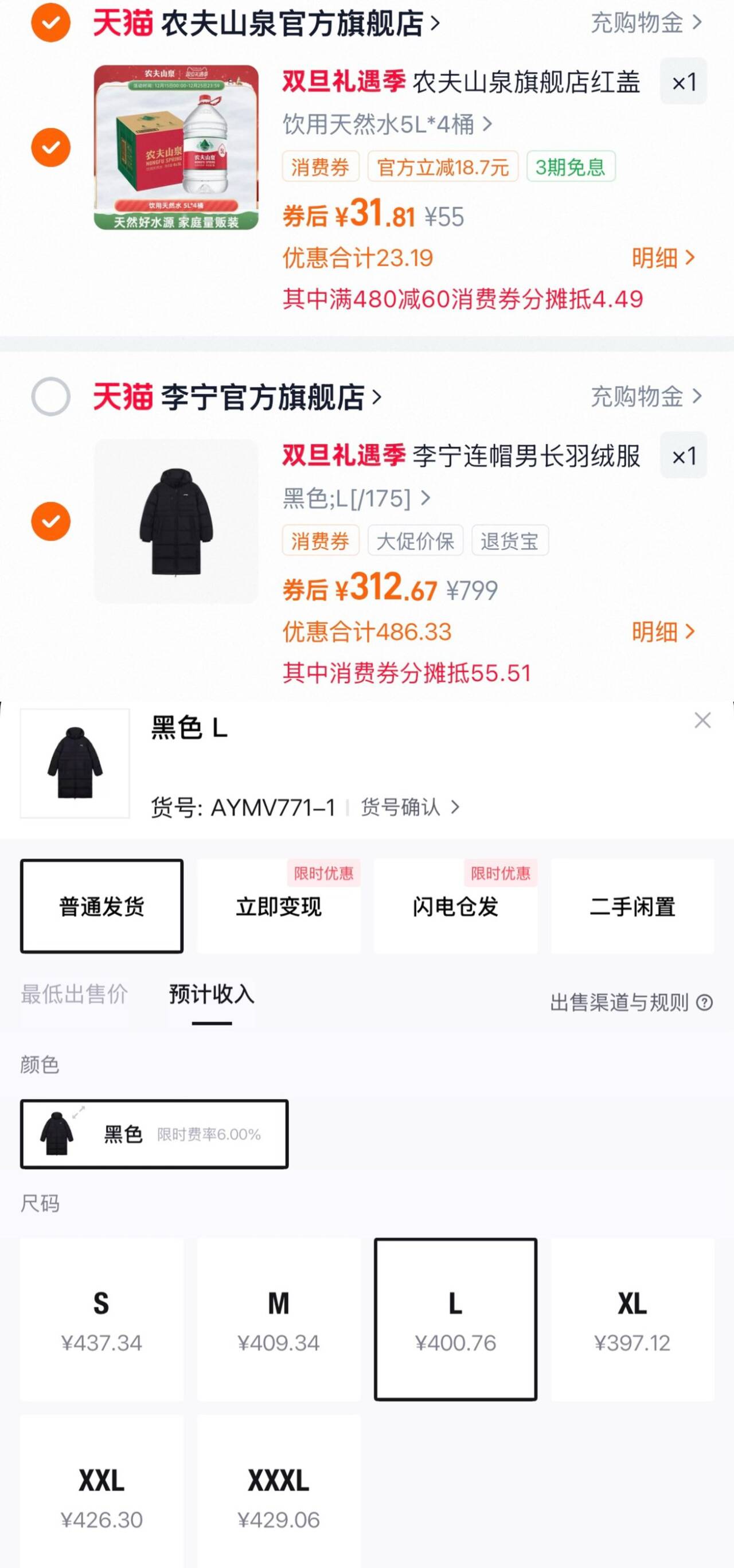Image resolution: width=734 pixels, height=1568 pixels.
Task: Change the 饮用天然水5L*4桶 specification
Action: (387, 125)
